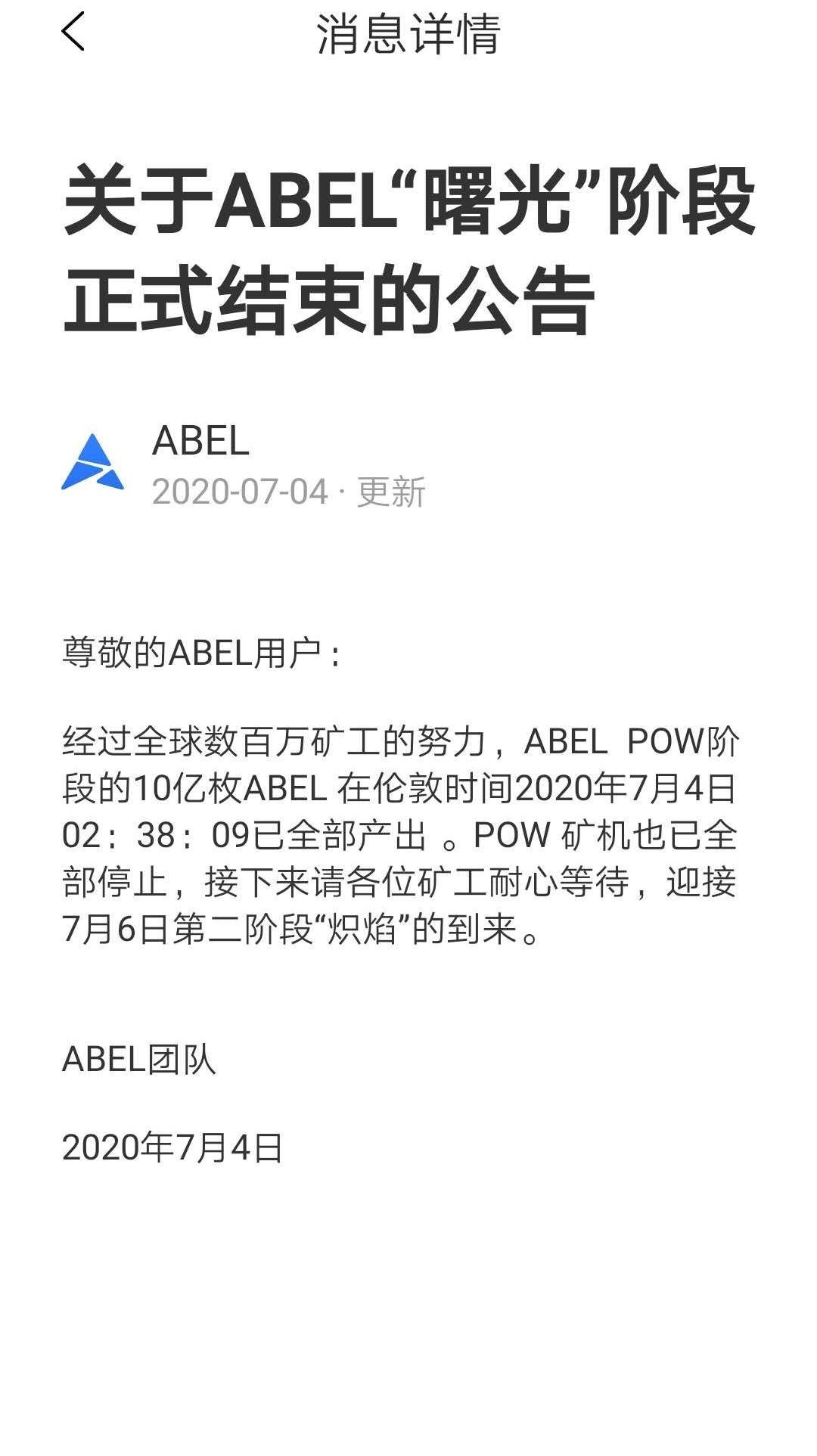Select the announcement headline text
Viewport: 817px width, 1456px height.
408,246
